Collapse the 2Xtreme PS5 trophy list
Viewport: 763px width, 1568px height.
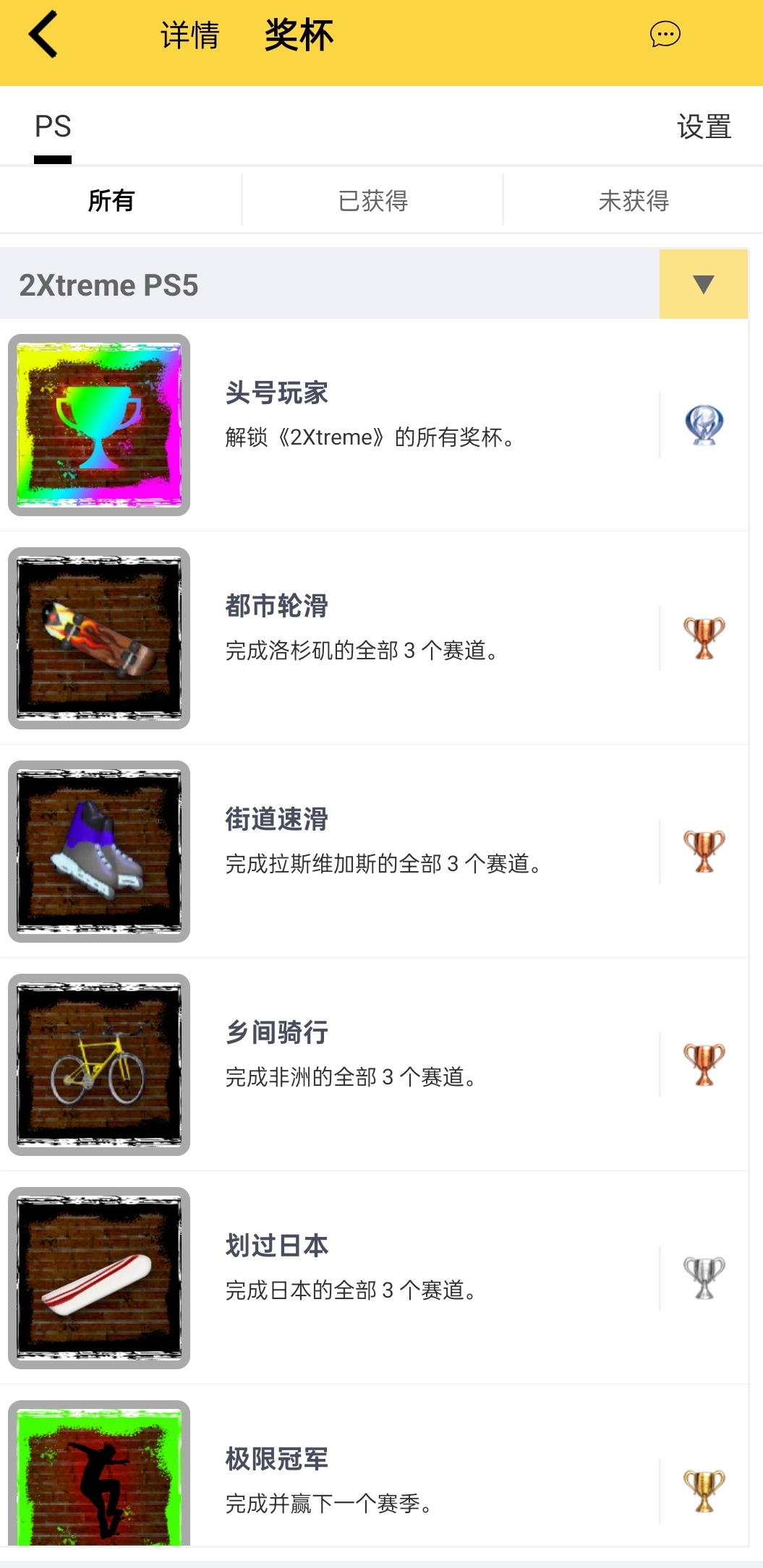pos(703,284)
